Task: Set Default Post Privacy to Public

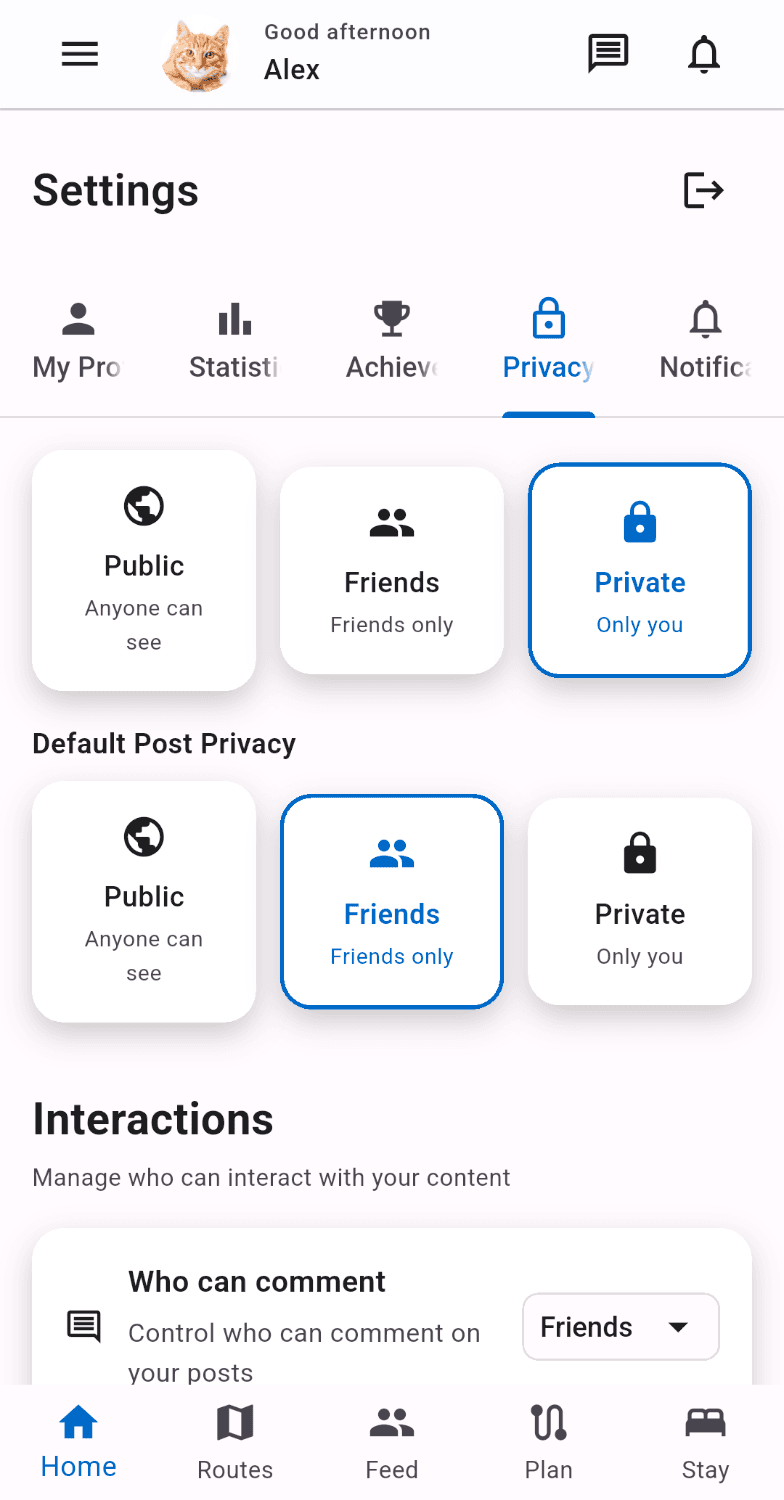Action: click(x=144, y=901)
